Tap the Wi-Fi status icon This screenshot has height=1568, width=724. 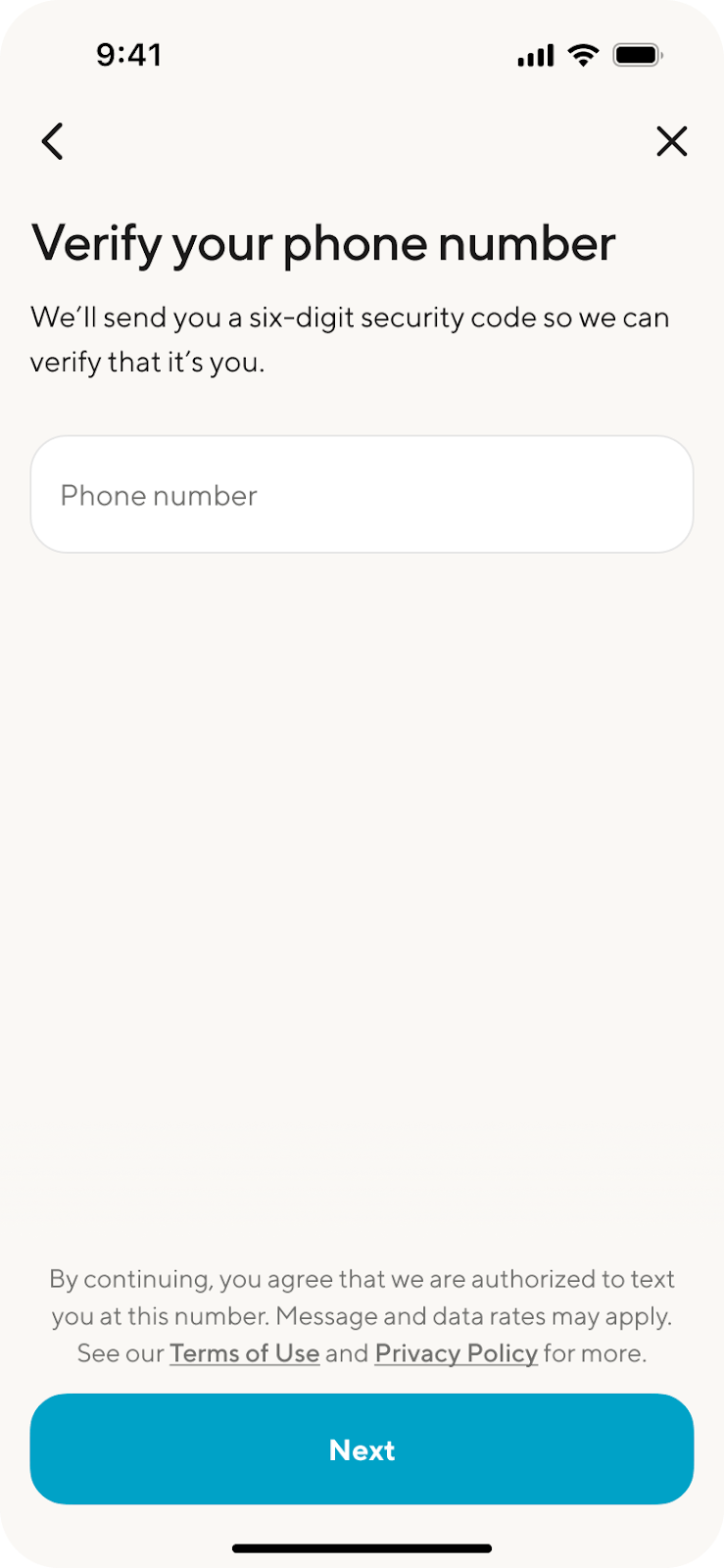(x=581, y=56)
